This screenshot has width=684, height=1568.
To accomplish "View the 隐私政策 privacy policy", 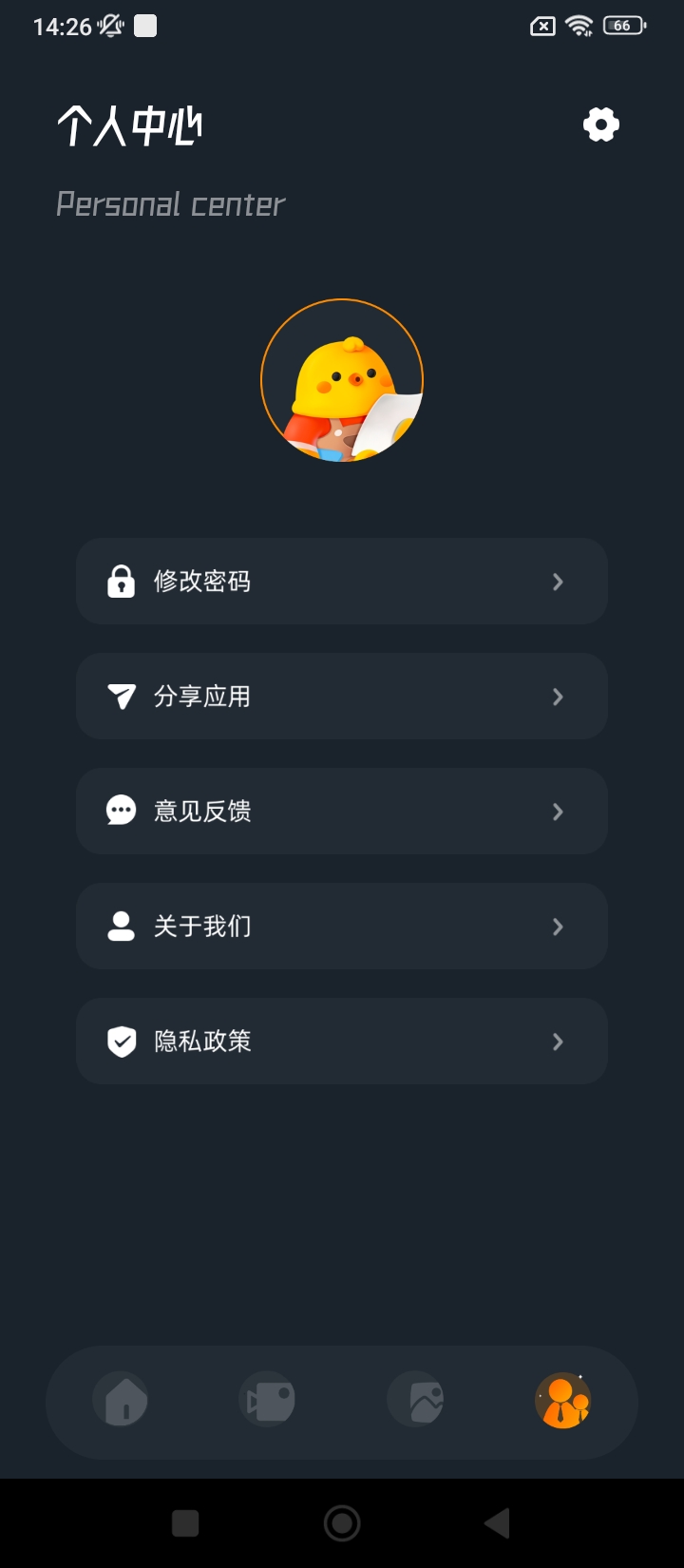I will 342,1041.
